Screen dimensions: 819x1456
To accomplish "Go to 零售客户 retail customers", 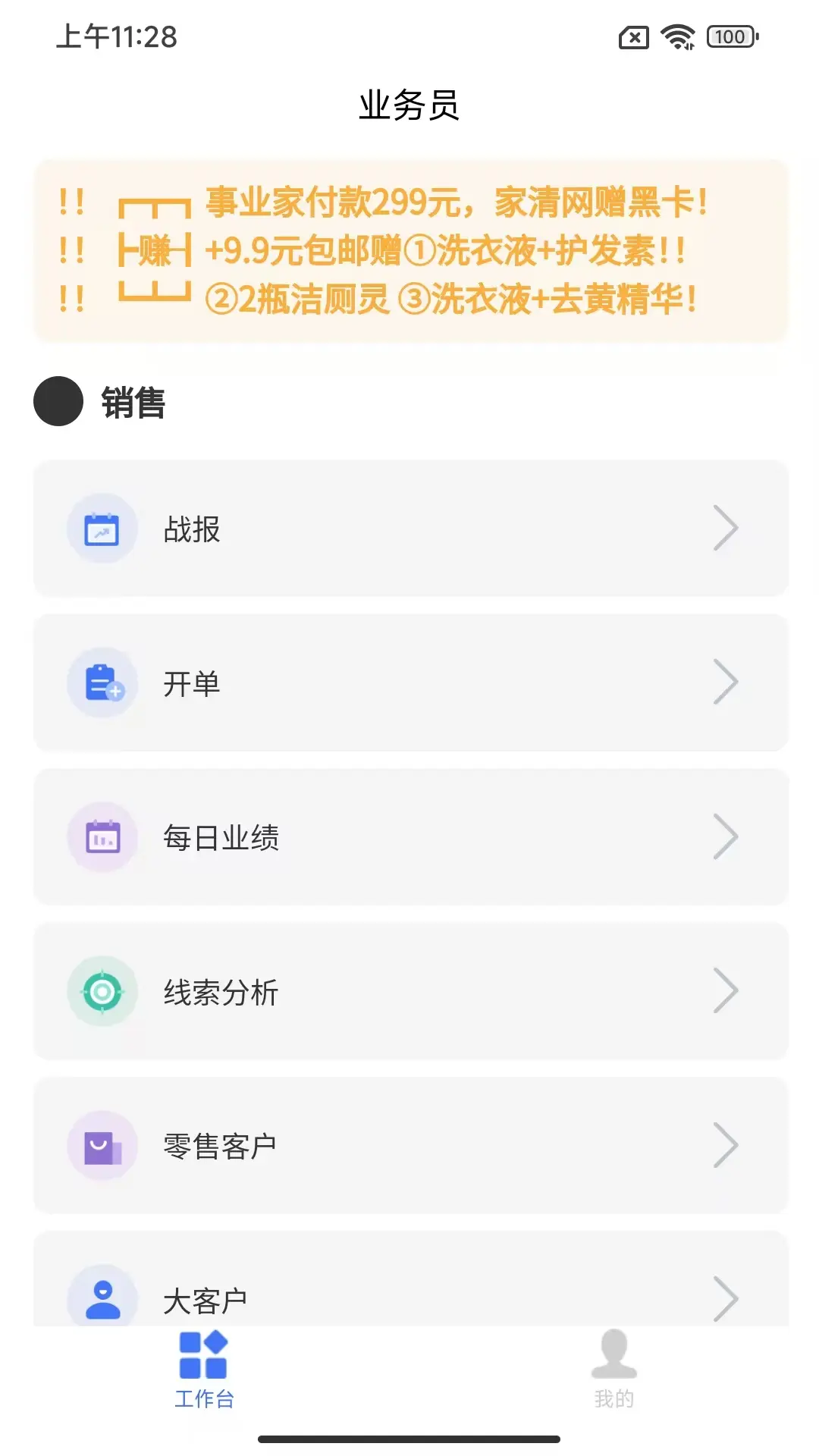I will 409,1145.
